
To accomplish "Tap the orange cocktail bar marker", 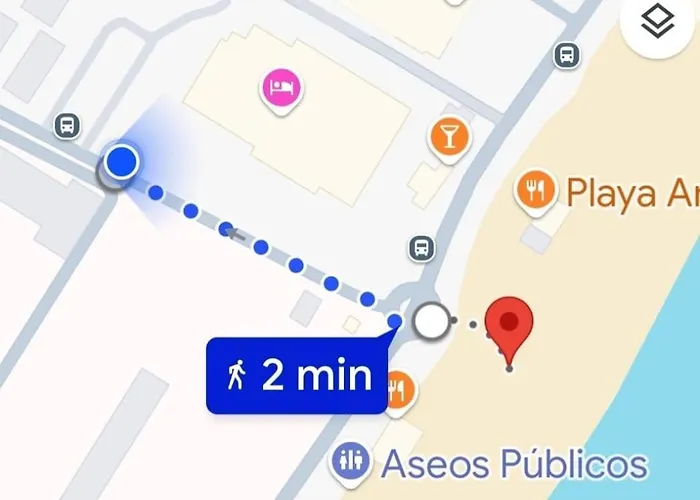I will pyautogui.click(x=449, y=138).
